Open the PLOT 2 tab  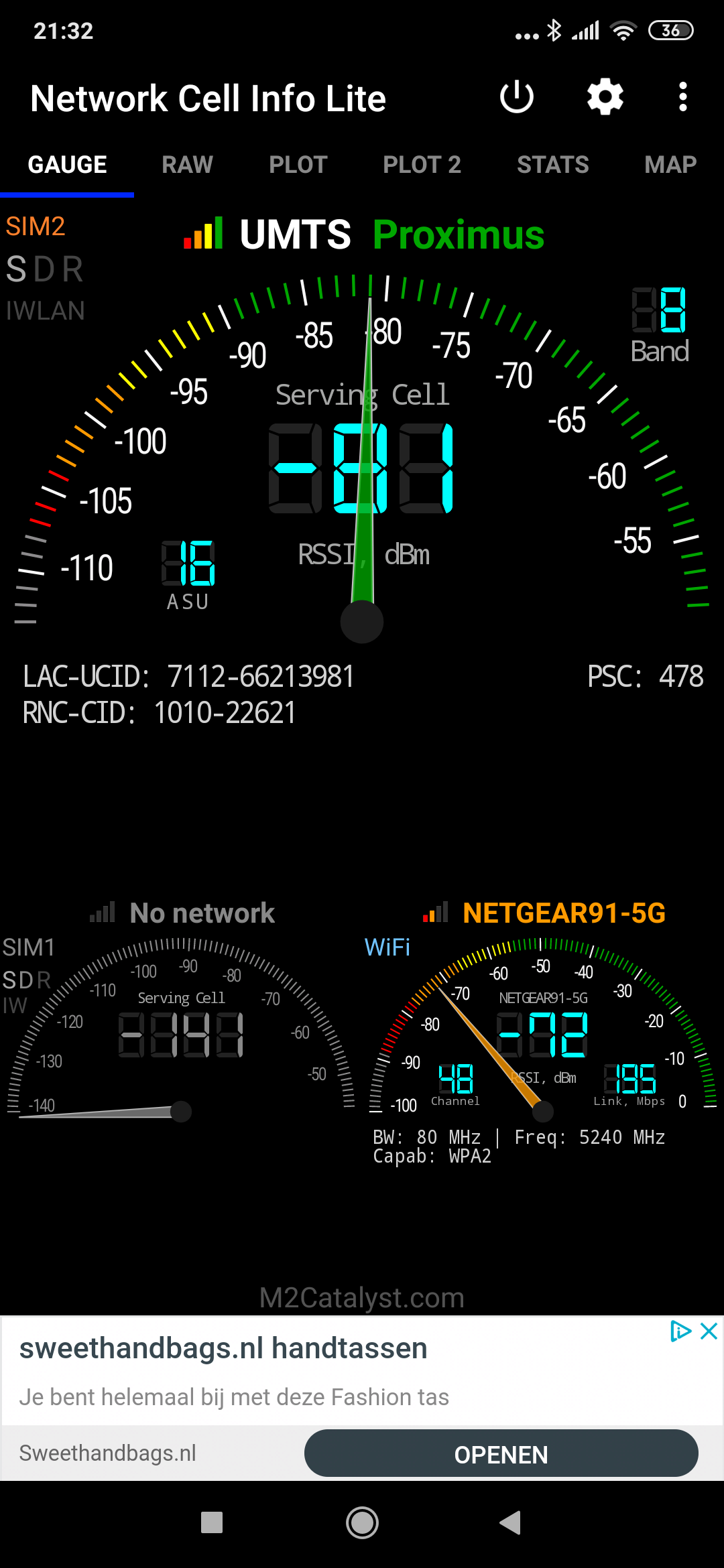click(x=422, y=165)
